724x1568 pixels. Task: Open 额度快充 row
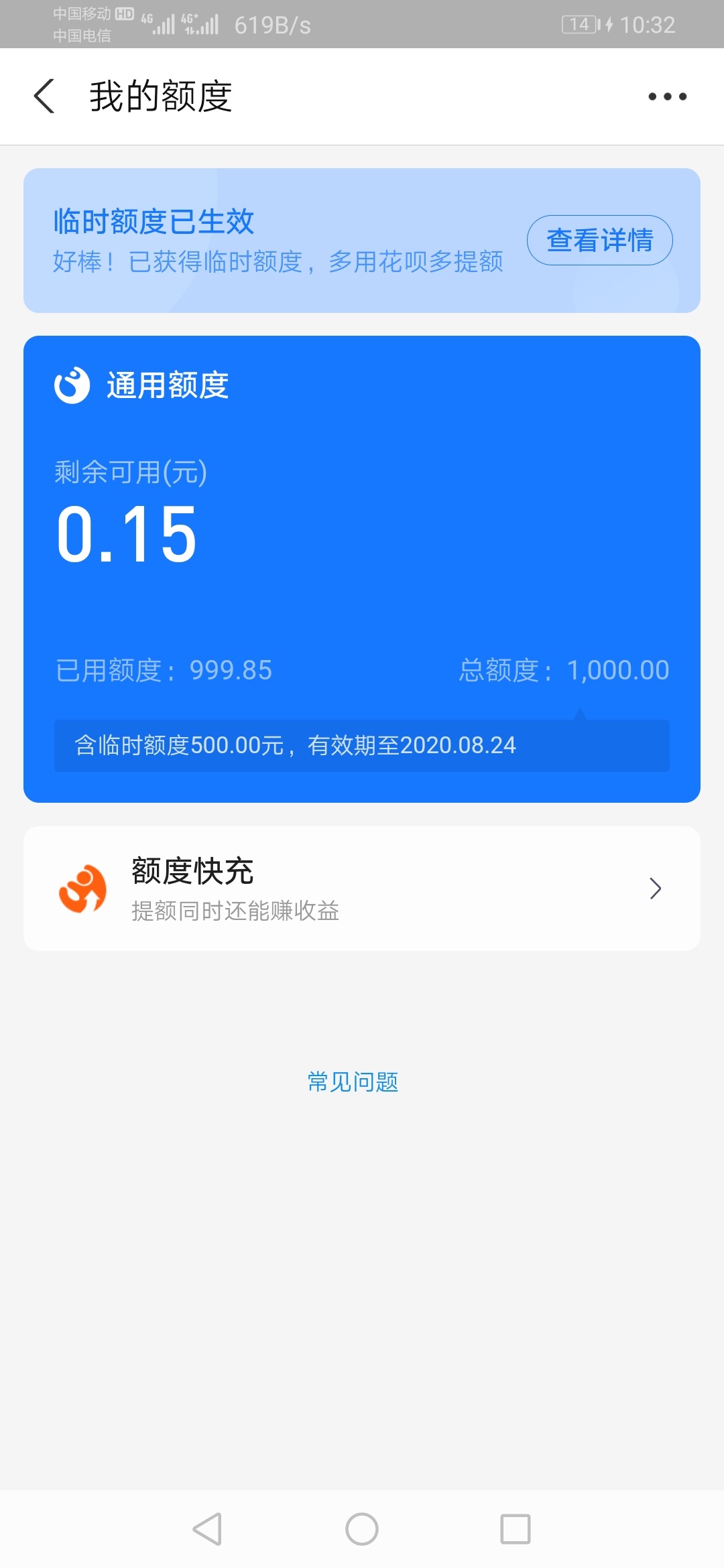pos(362,888)
